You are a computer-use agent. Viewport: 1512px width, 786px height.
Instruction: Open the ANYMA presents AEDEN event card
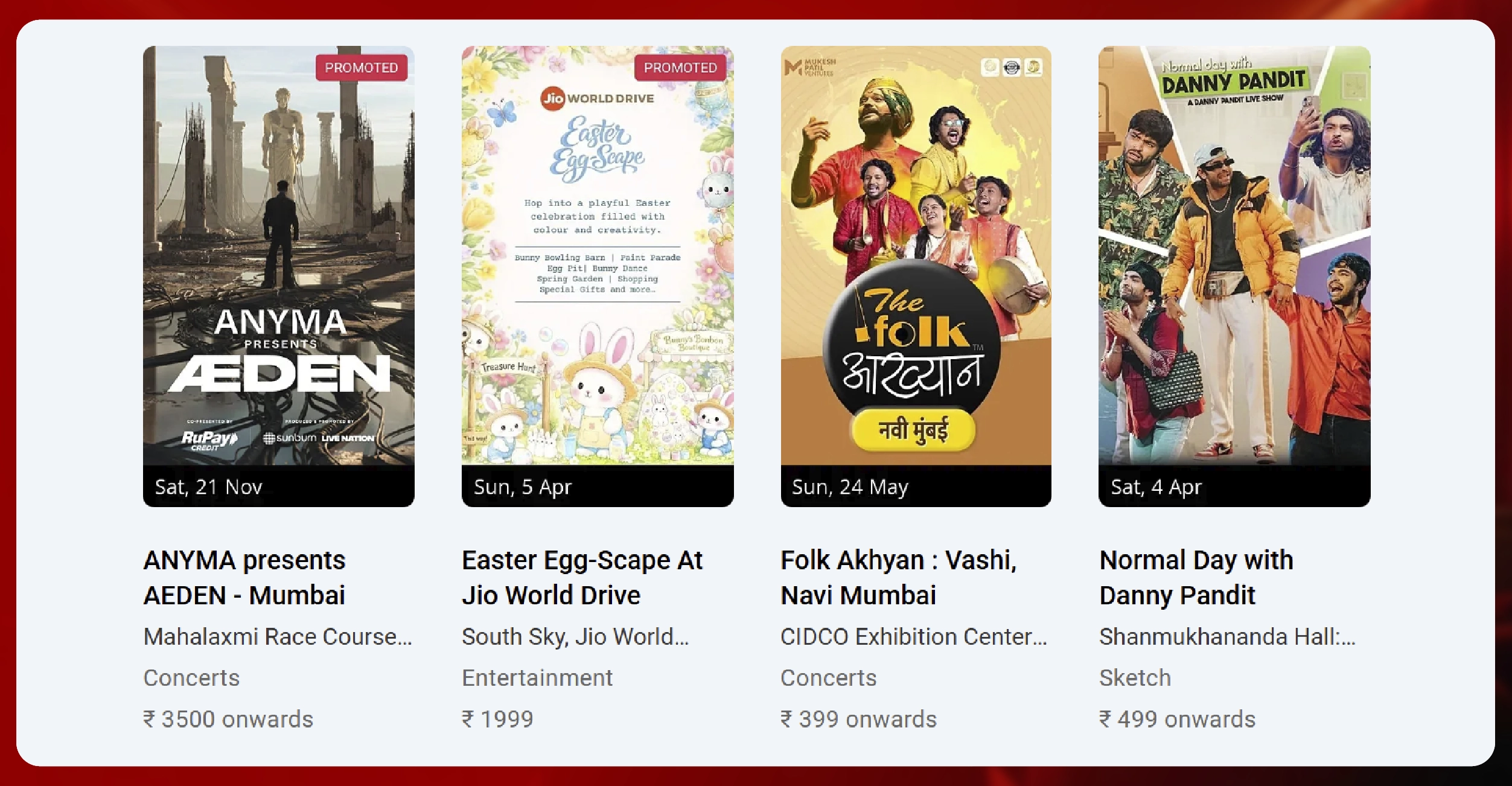click(x=278, y=275)
